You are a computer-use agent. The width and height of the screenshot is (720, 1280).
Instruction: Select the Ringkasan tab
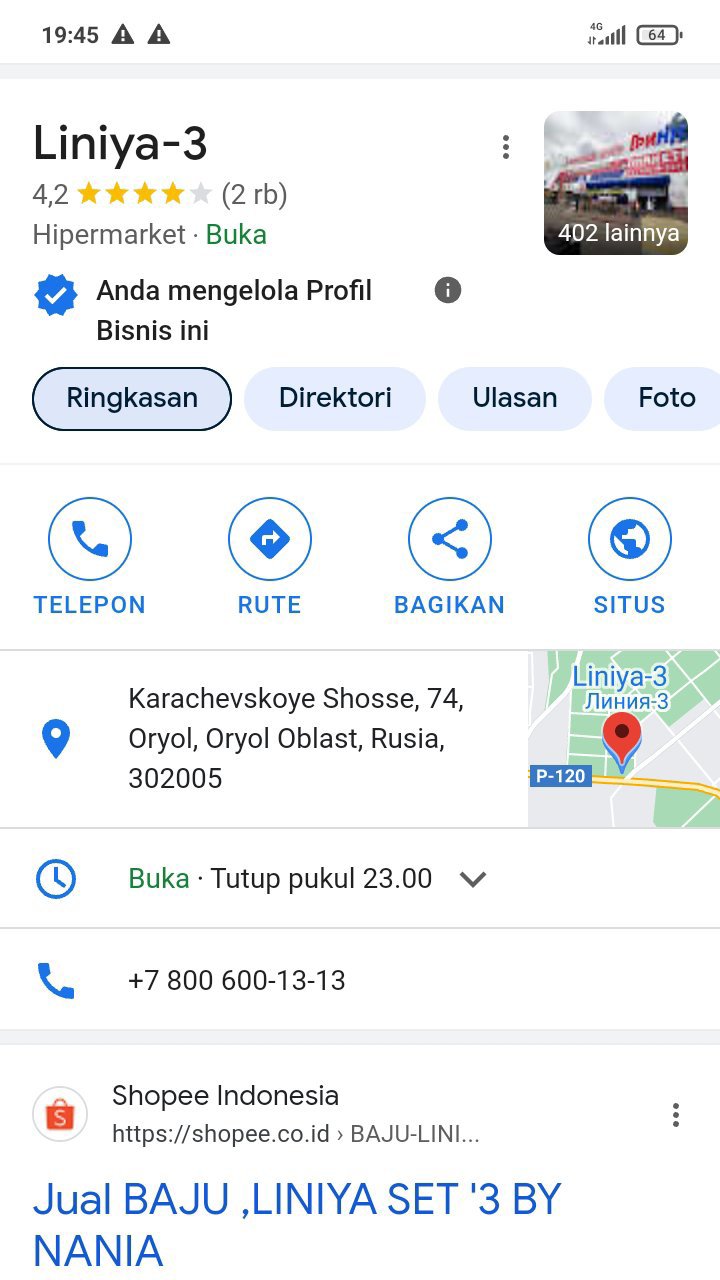point(132,398)
